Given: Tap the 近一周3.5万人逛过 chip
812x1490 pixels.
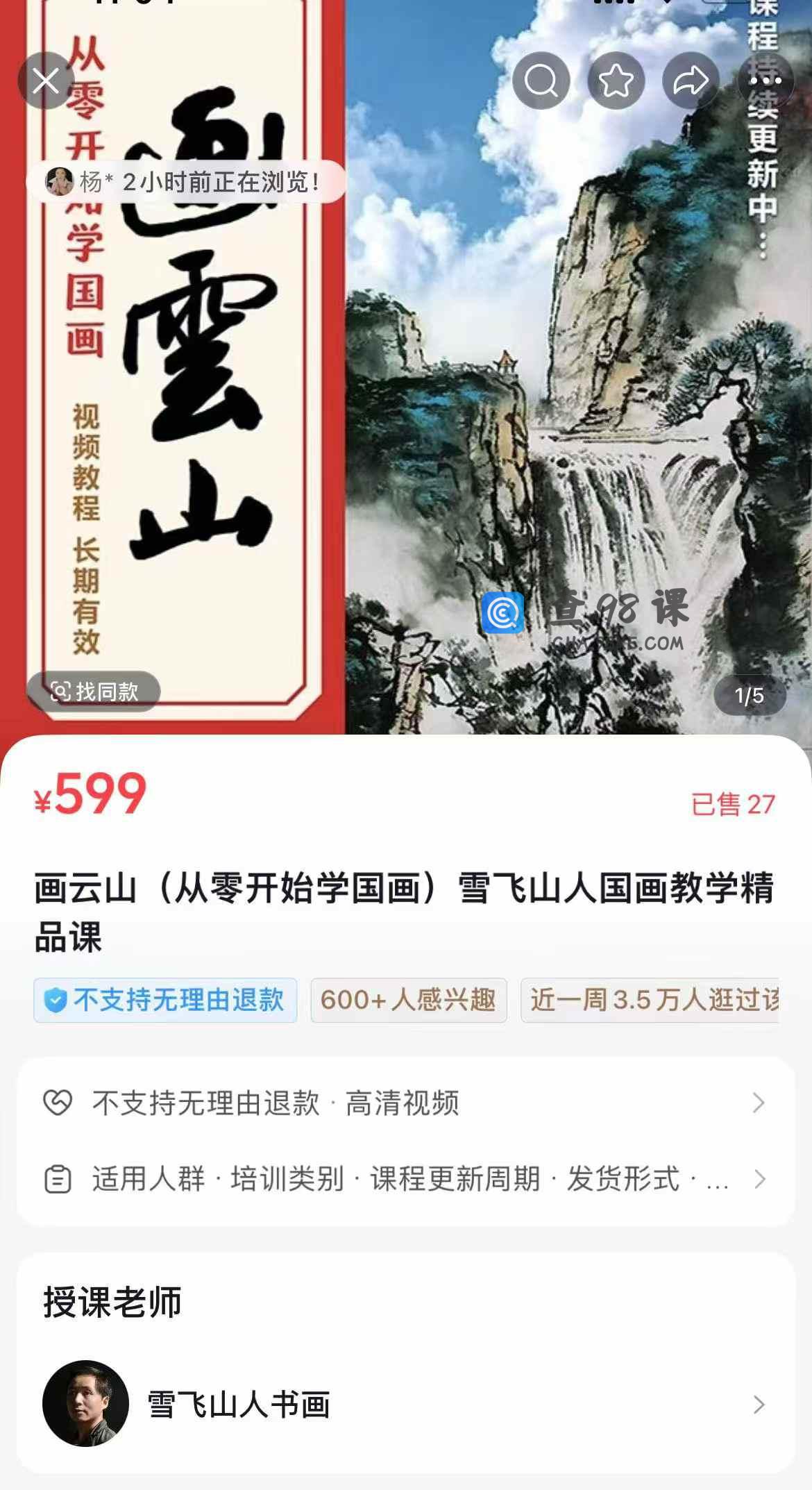Looking at the screenshot, I should click(x=650, y=1001).
